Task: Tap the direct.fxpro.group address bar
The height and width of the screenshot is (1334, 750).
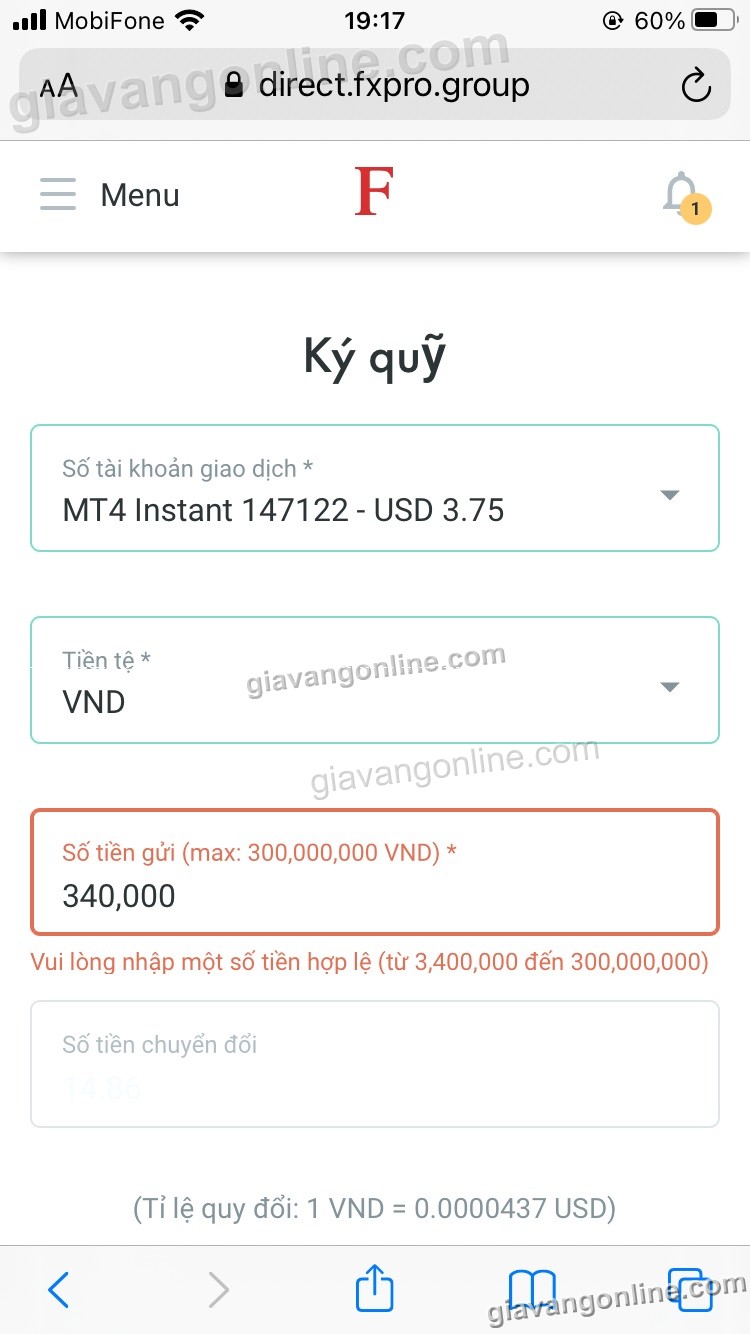Action: pos(376,85)
